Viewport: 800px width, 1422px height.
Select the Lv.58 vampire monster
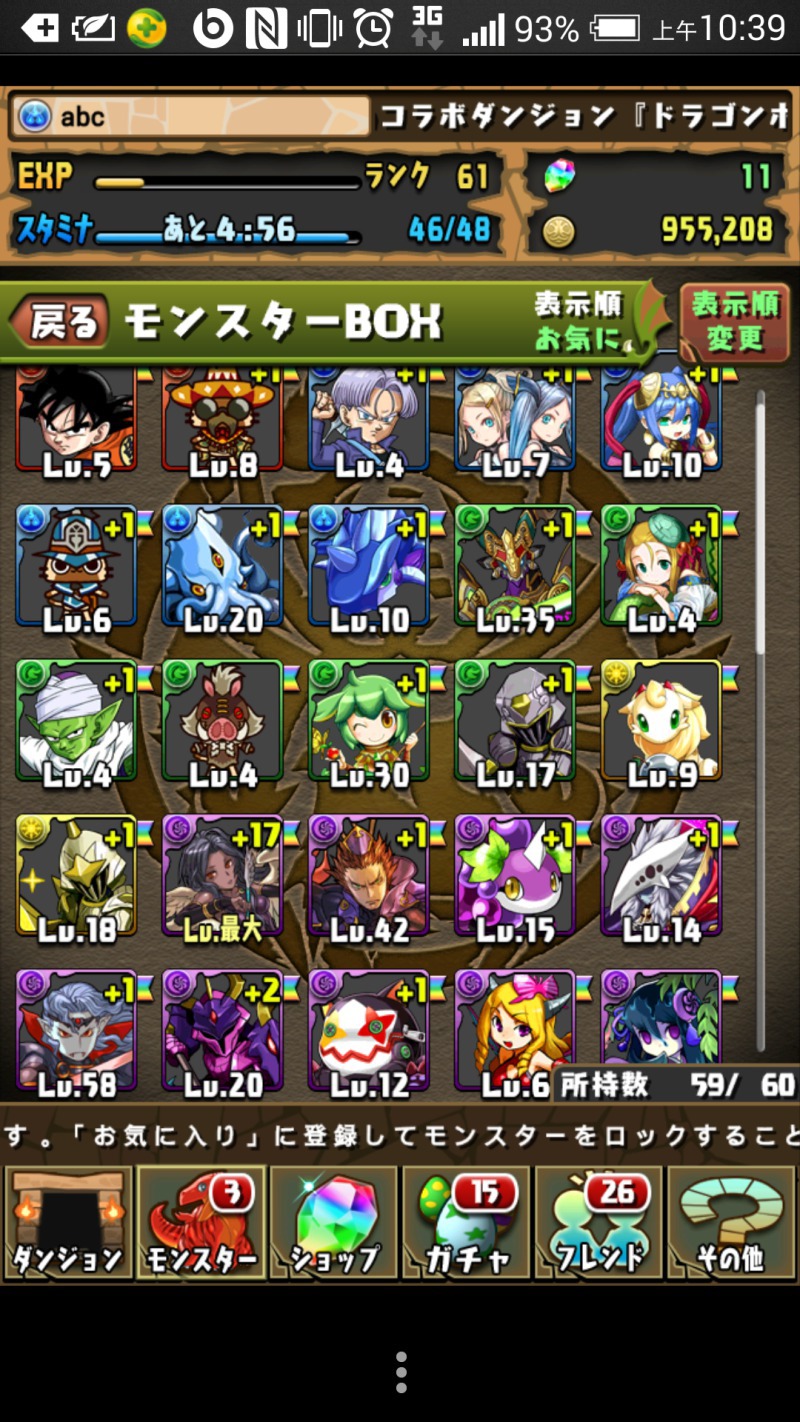[x=76, y=1030]
